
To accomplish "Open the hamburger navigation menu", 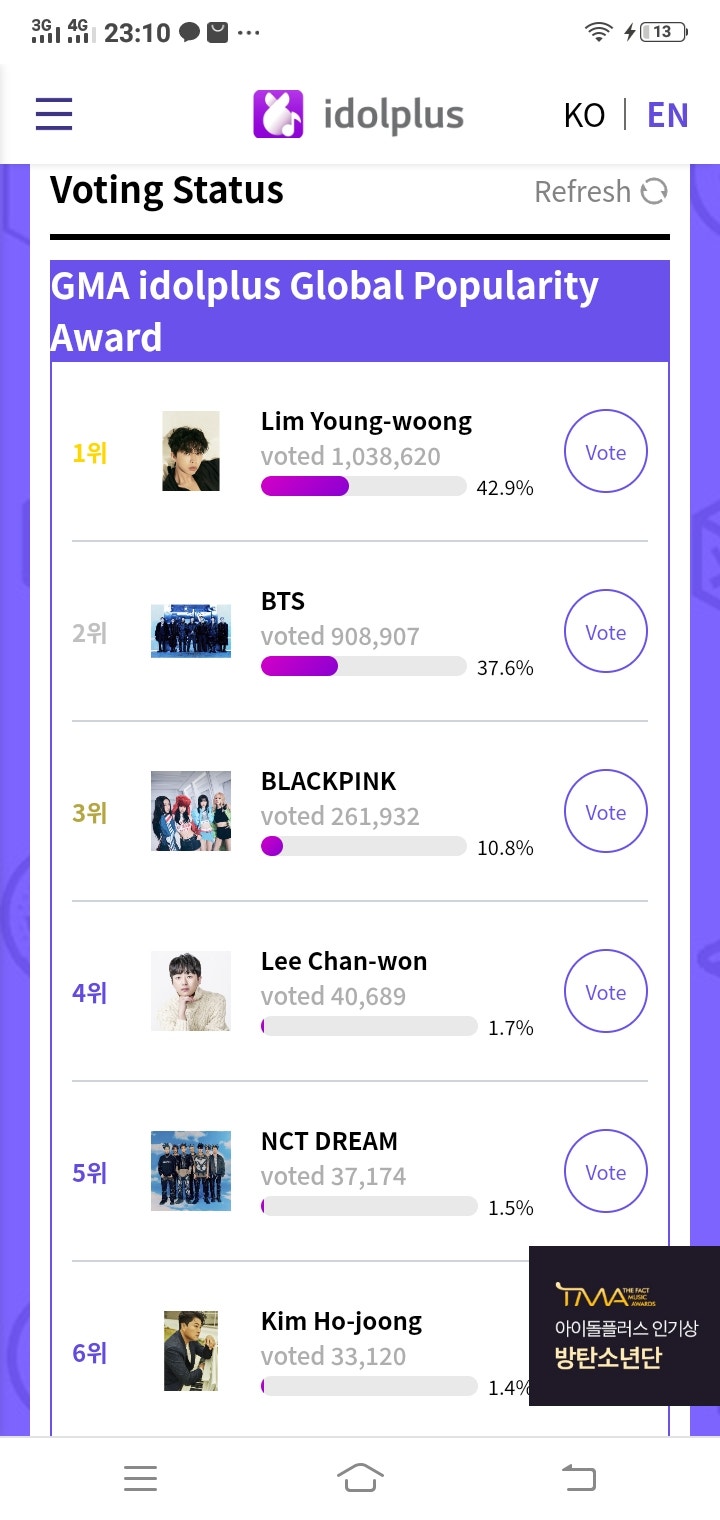I will coord(54,114).
